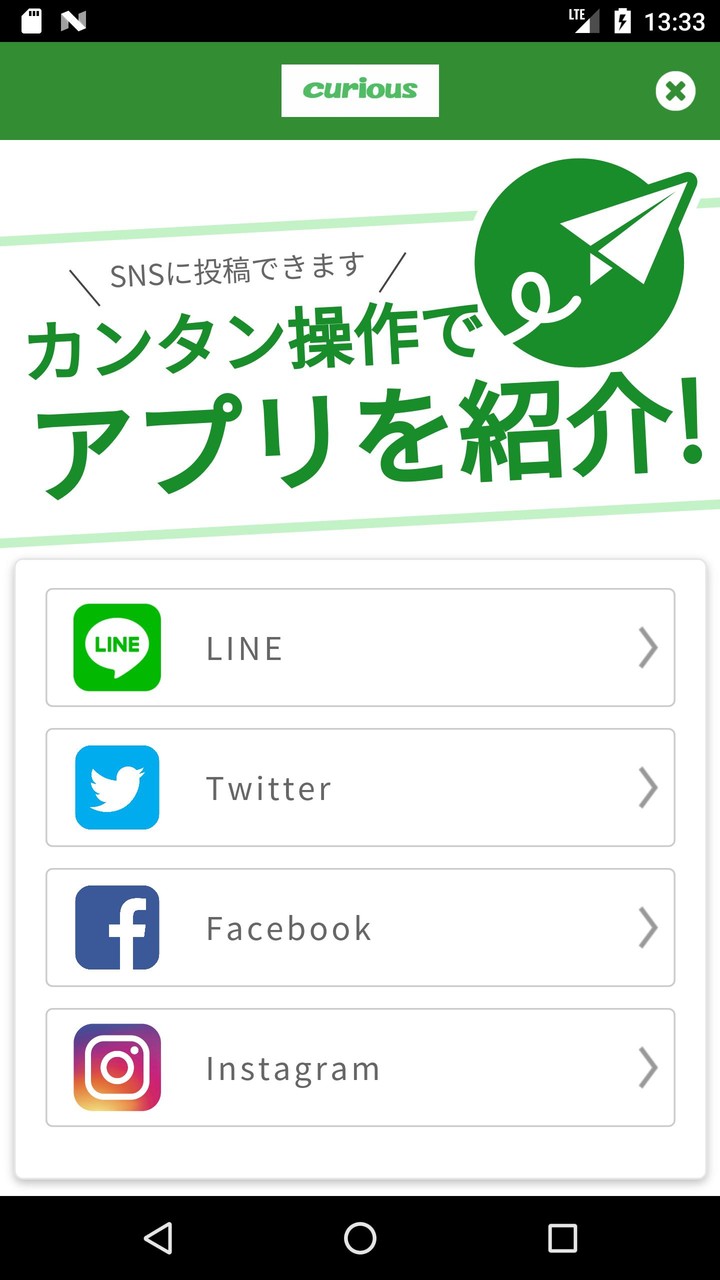
Task: Tap the Facebook icon
Action: tap(116, 927)
